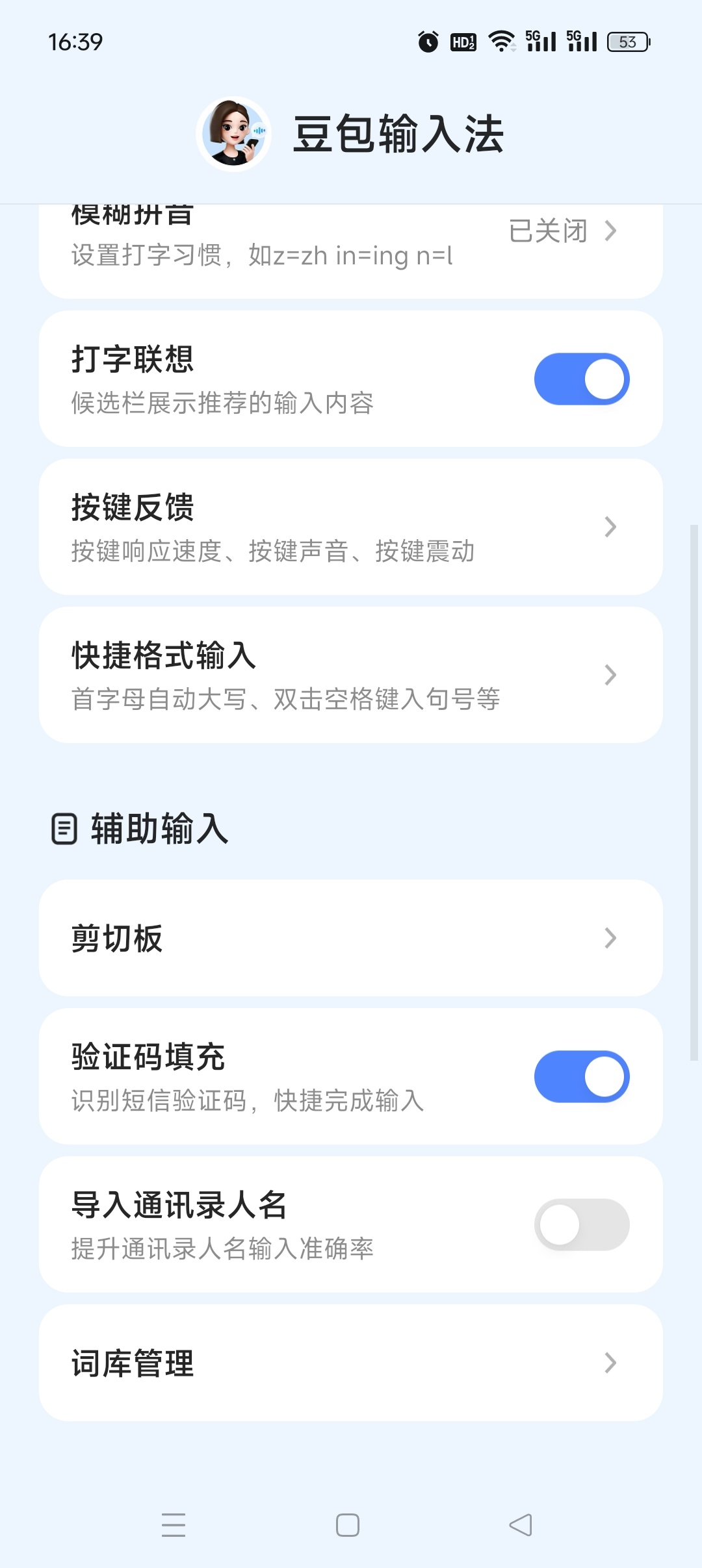Image resolution: width=702 pixels, height=1568 pixels.
Task: Open 快捷格式输入 using its arrow
Action: point(609,674)
